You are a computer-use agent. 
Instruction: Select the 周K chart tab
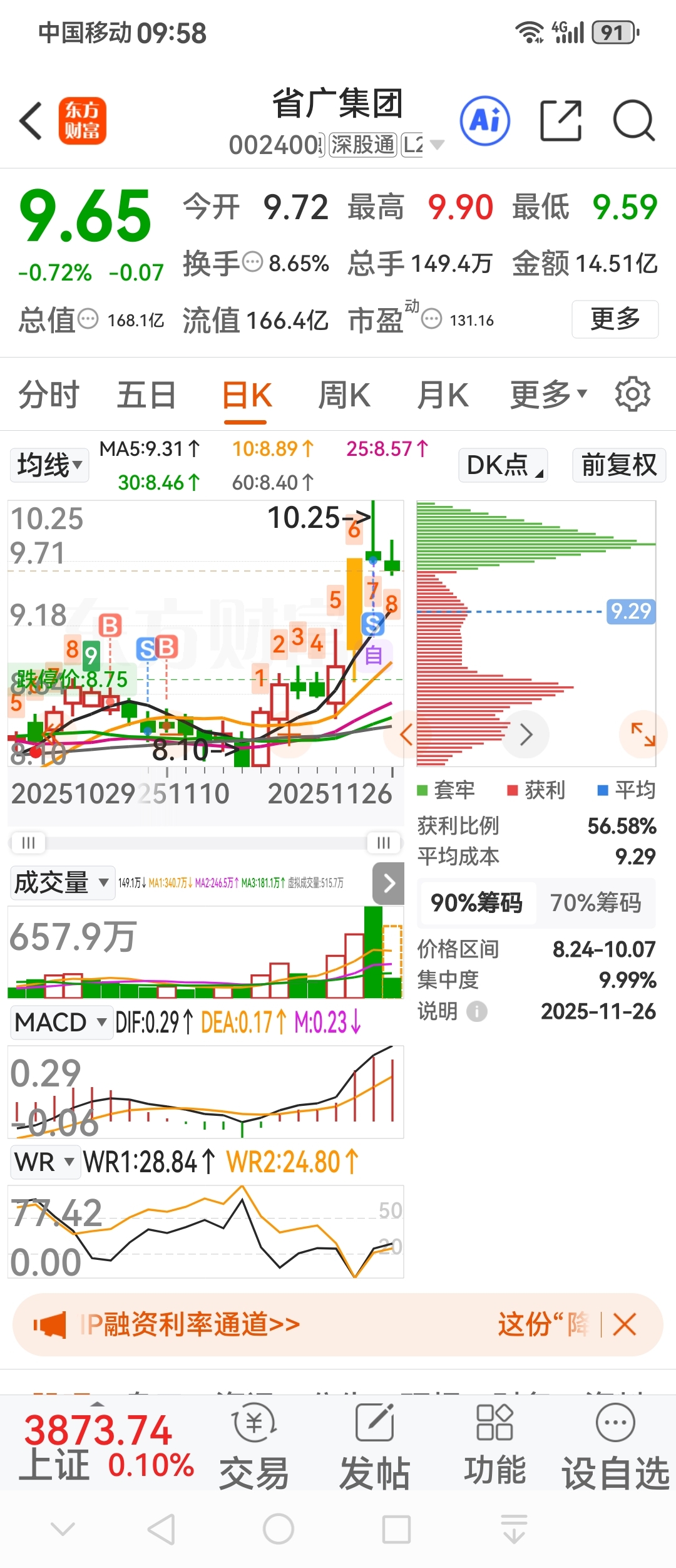pyautogui.click(x=344, y=395)
